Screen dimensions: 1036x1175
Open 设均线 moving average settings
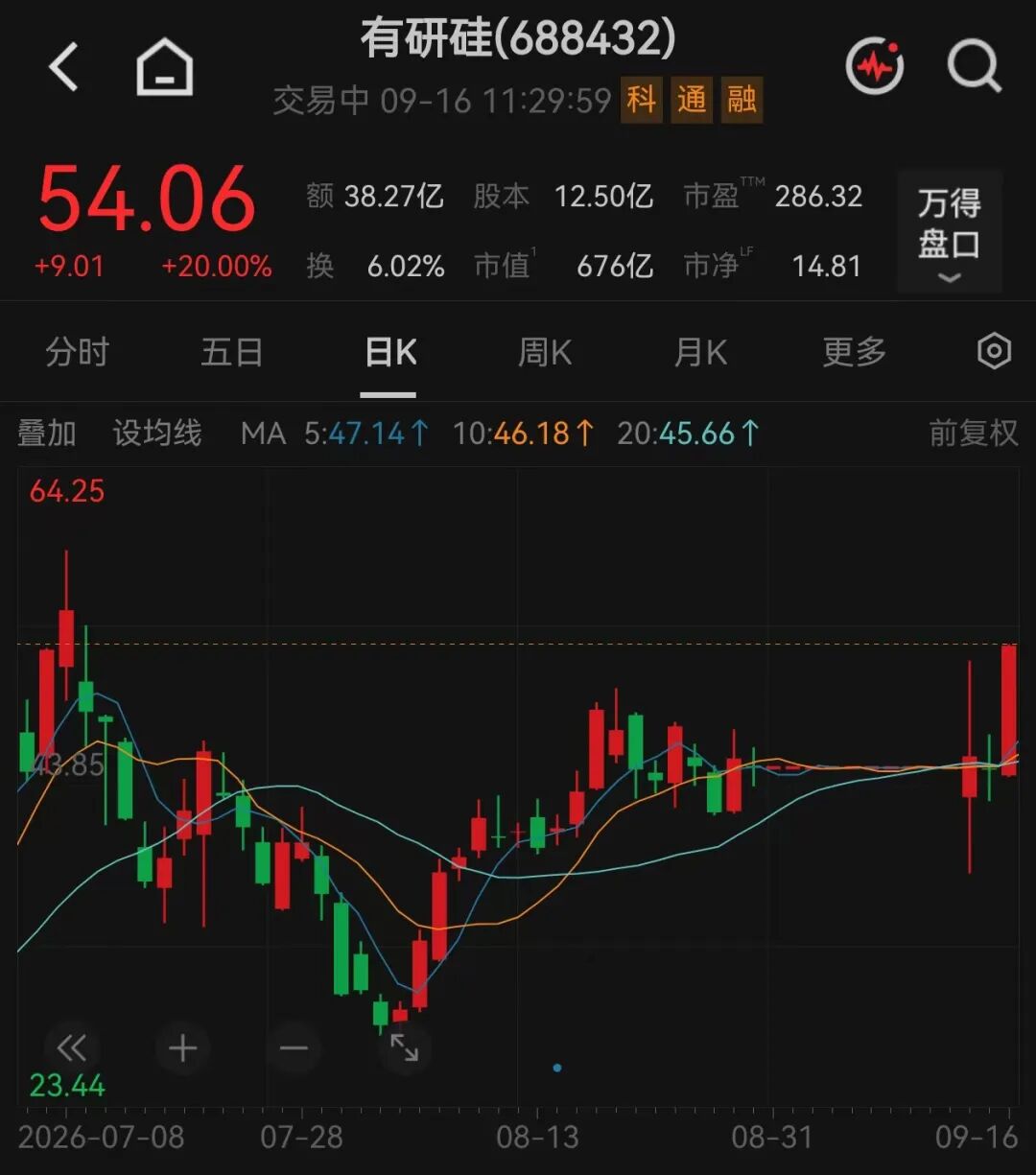coord(157,434)
